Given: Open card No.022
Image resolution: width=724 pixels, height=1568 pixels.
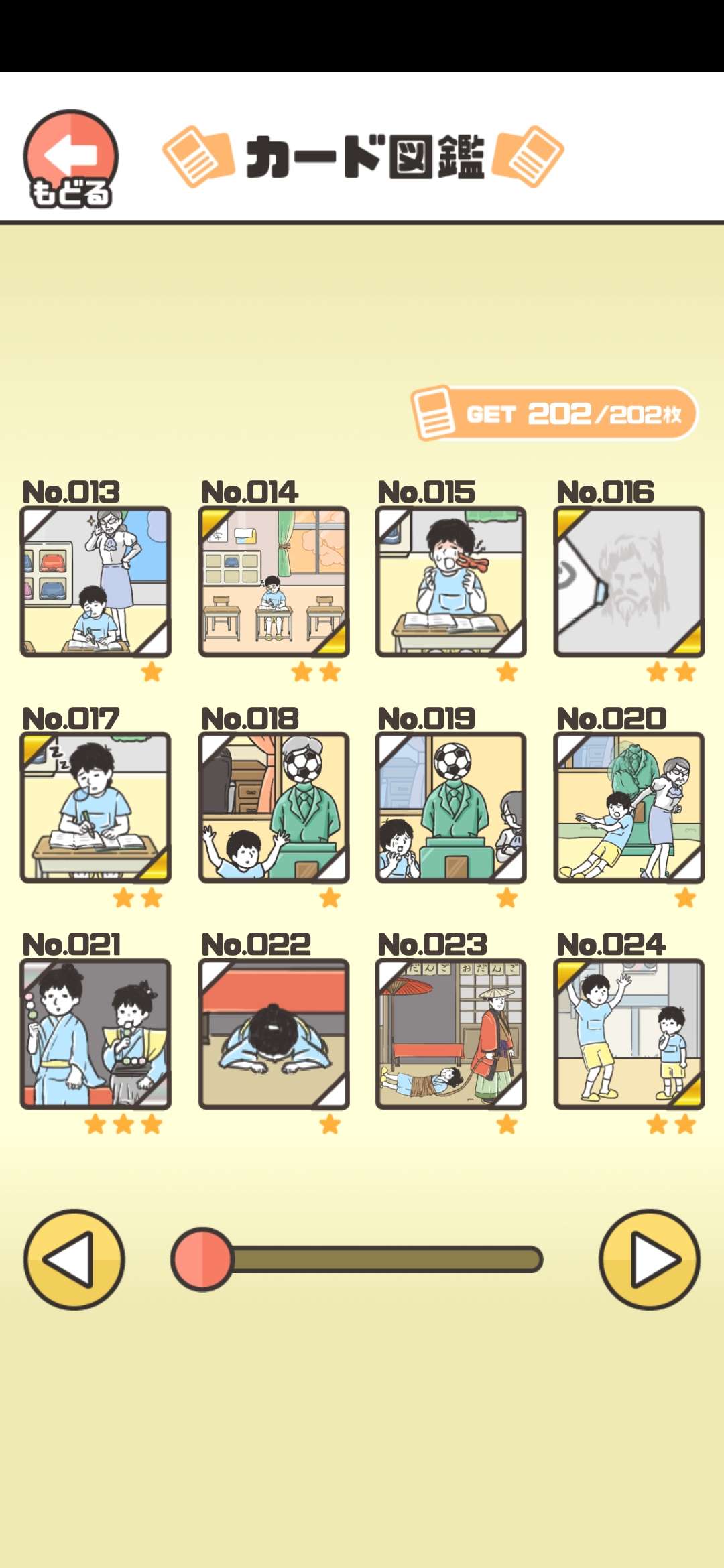Looking at the screenshot, I should (274, 1034).
